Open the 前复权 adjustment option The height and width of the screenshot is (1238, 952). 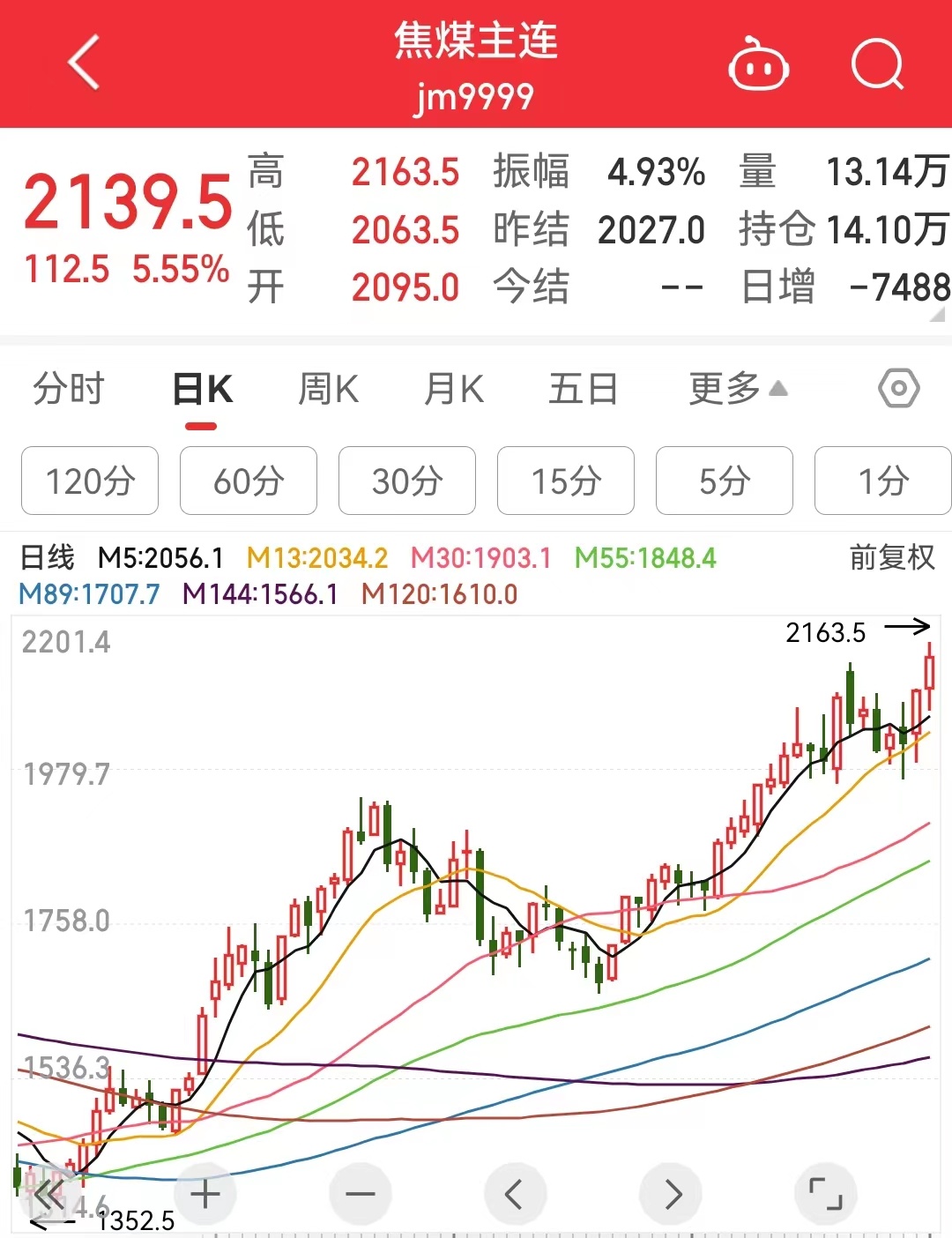pos(891,557)
